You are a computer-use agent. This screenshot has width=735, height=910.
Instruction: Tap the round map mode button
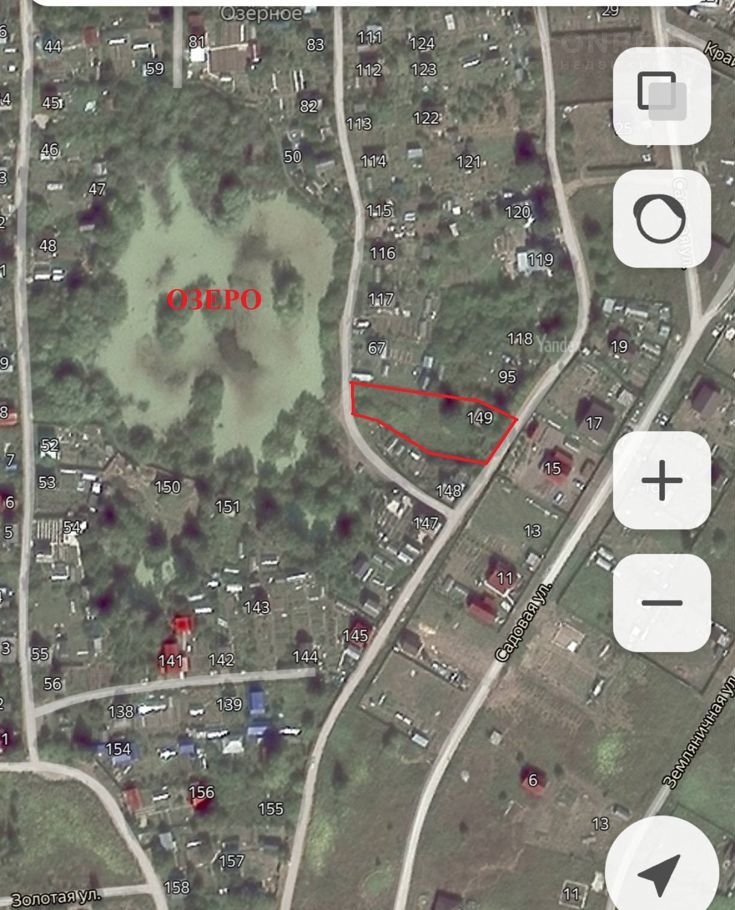(661, 218)
